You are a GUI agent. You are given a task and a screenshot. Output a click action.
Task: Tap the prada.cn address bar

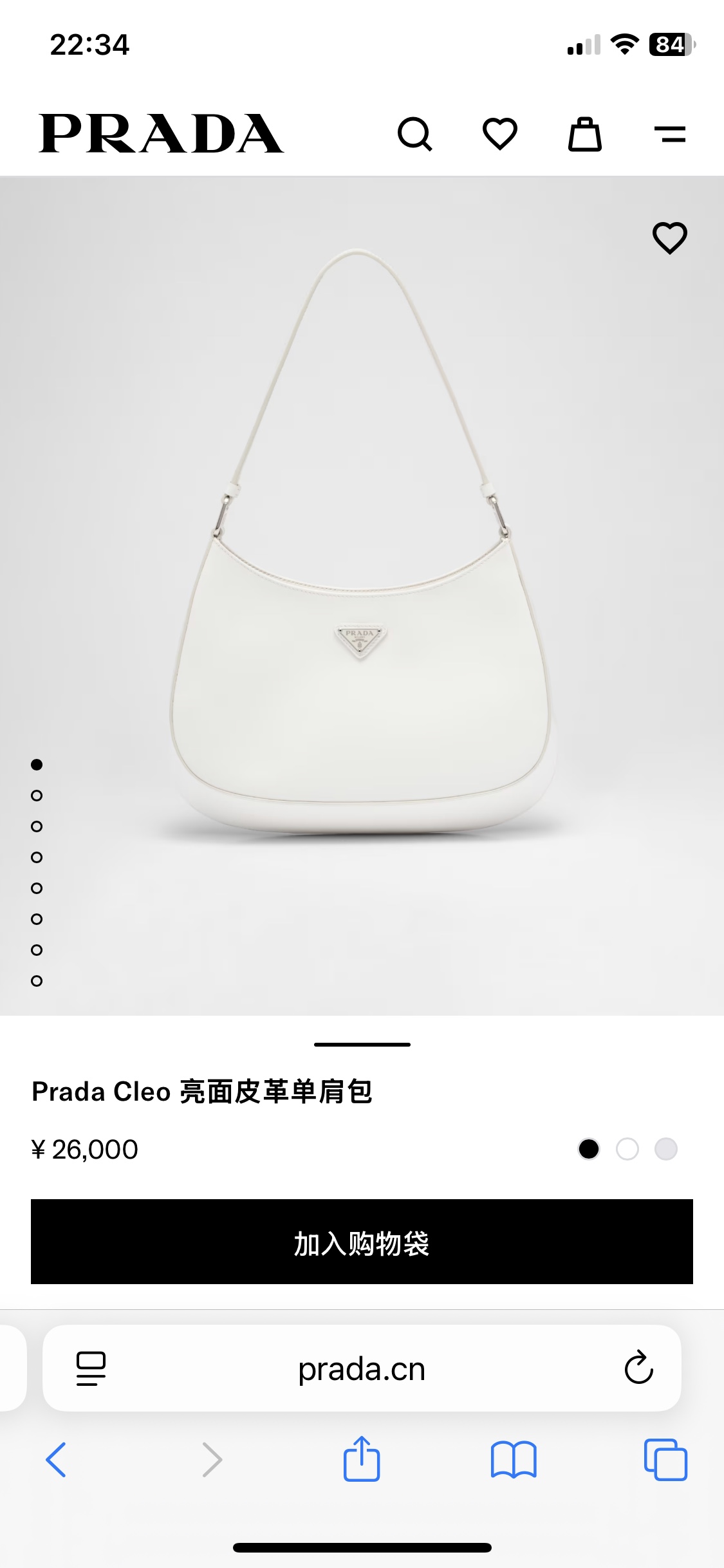click(x=362, y=1369)
